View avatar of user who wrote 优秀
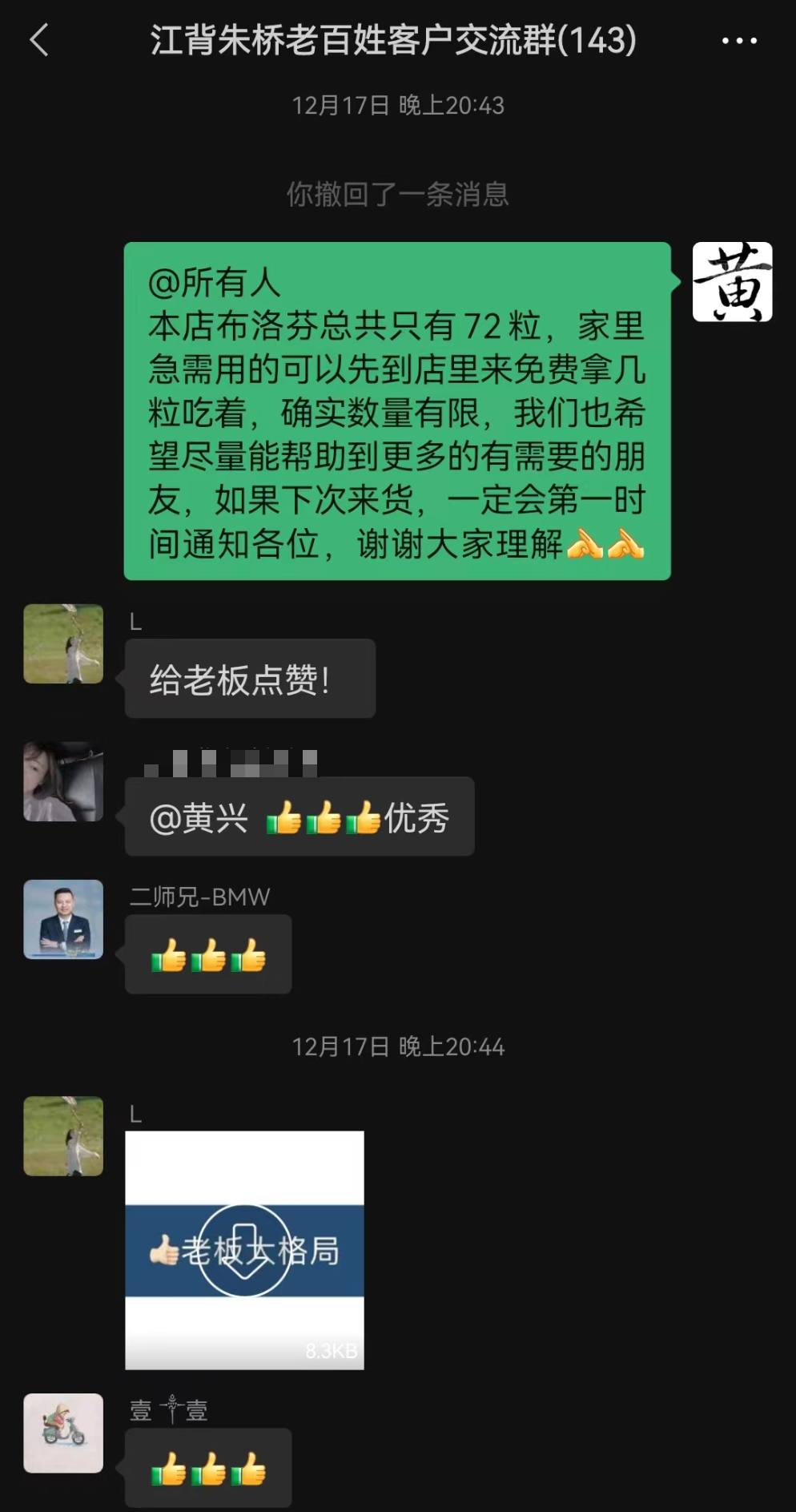 click(63, 781)
